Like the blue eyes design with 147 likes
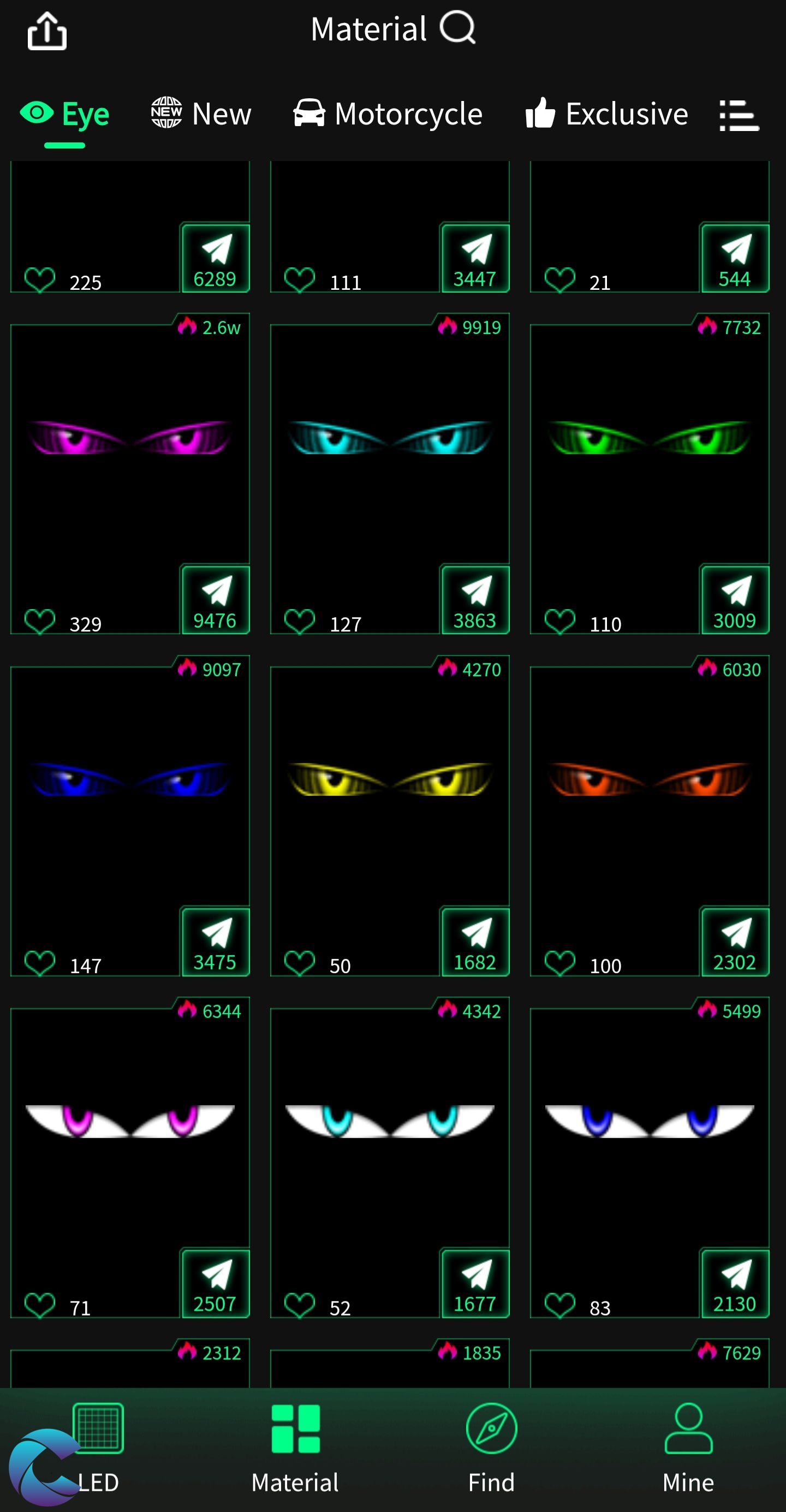The width and height of the screenshot is (786, 1512). [x=40, y=963]
